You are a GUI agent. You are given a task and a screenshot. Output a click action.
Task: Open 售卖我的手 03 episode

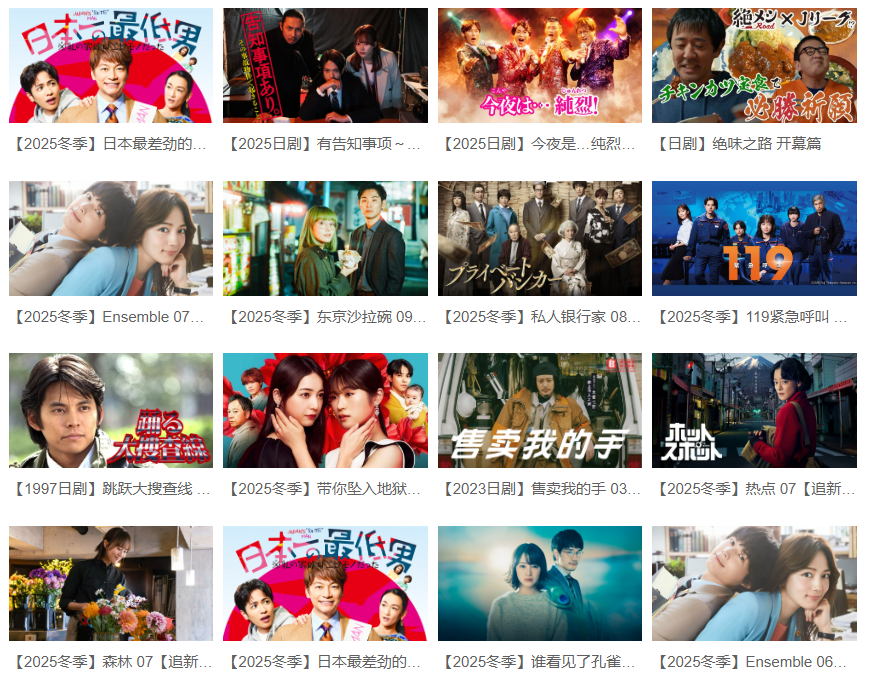(540, 410)
